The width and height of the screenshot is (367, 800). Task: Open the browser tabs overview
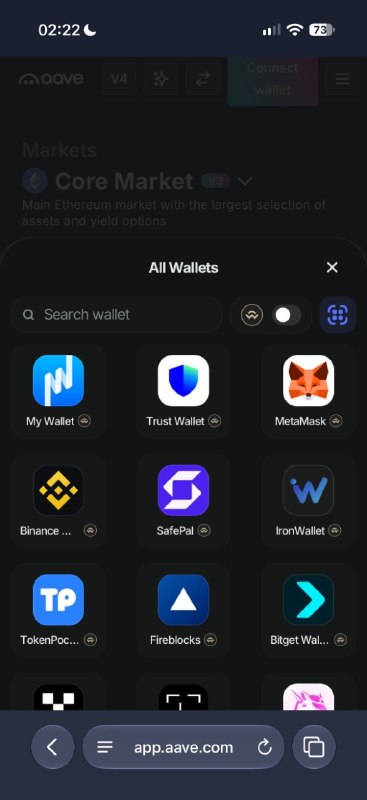click(x=314, y=747)
